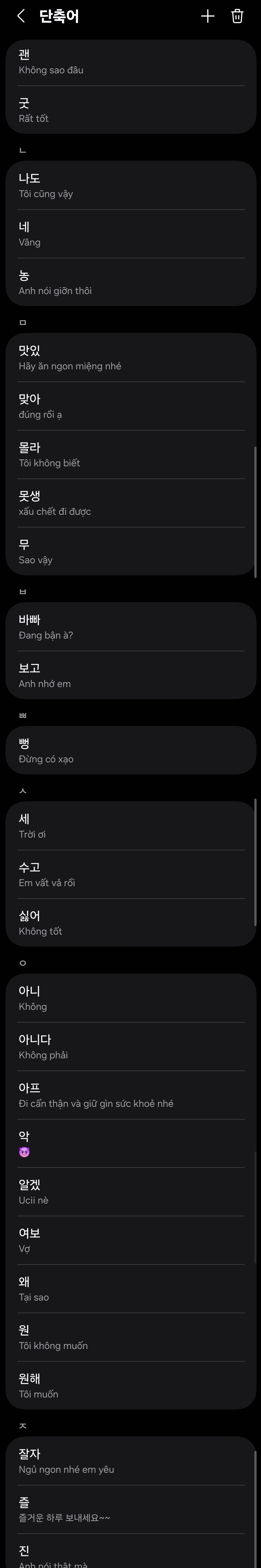Select the 몰라 shortcut for Tôi không biết
Screen dimensions: 261x1568
point(130,455)
